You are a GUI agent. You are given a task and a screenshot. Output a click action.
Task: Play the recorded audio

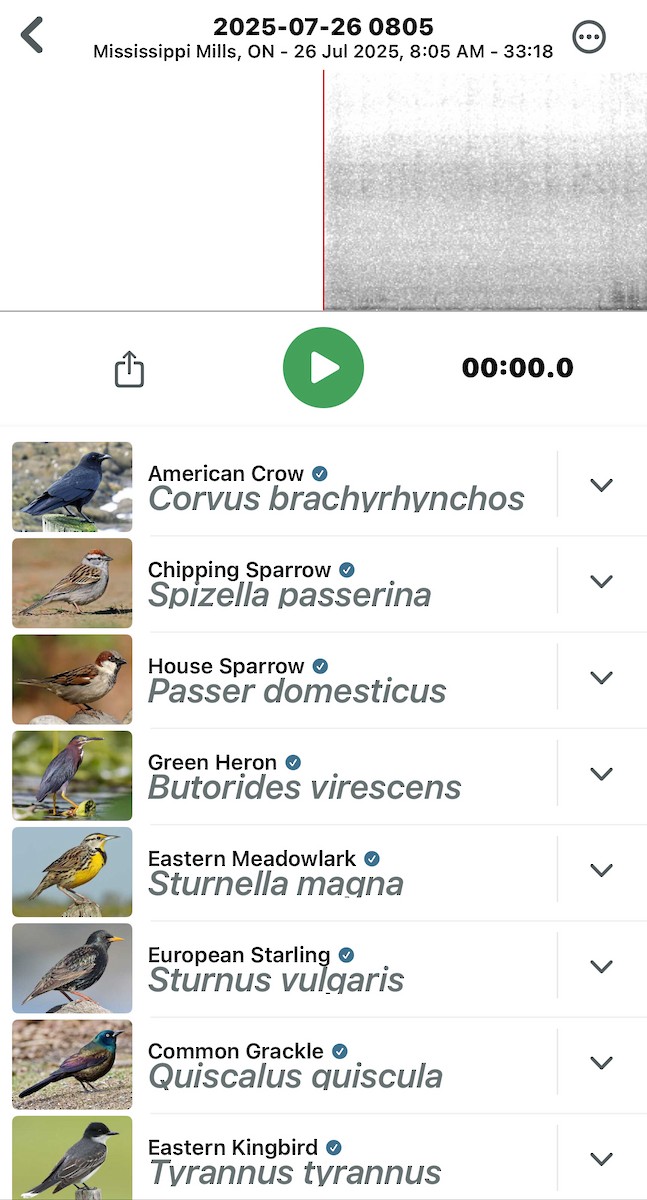pos(323,368)
